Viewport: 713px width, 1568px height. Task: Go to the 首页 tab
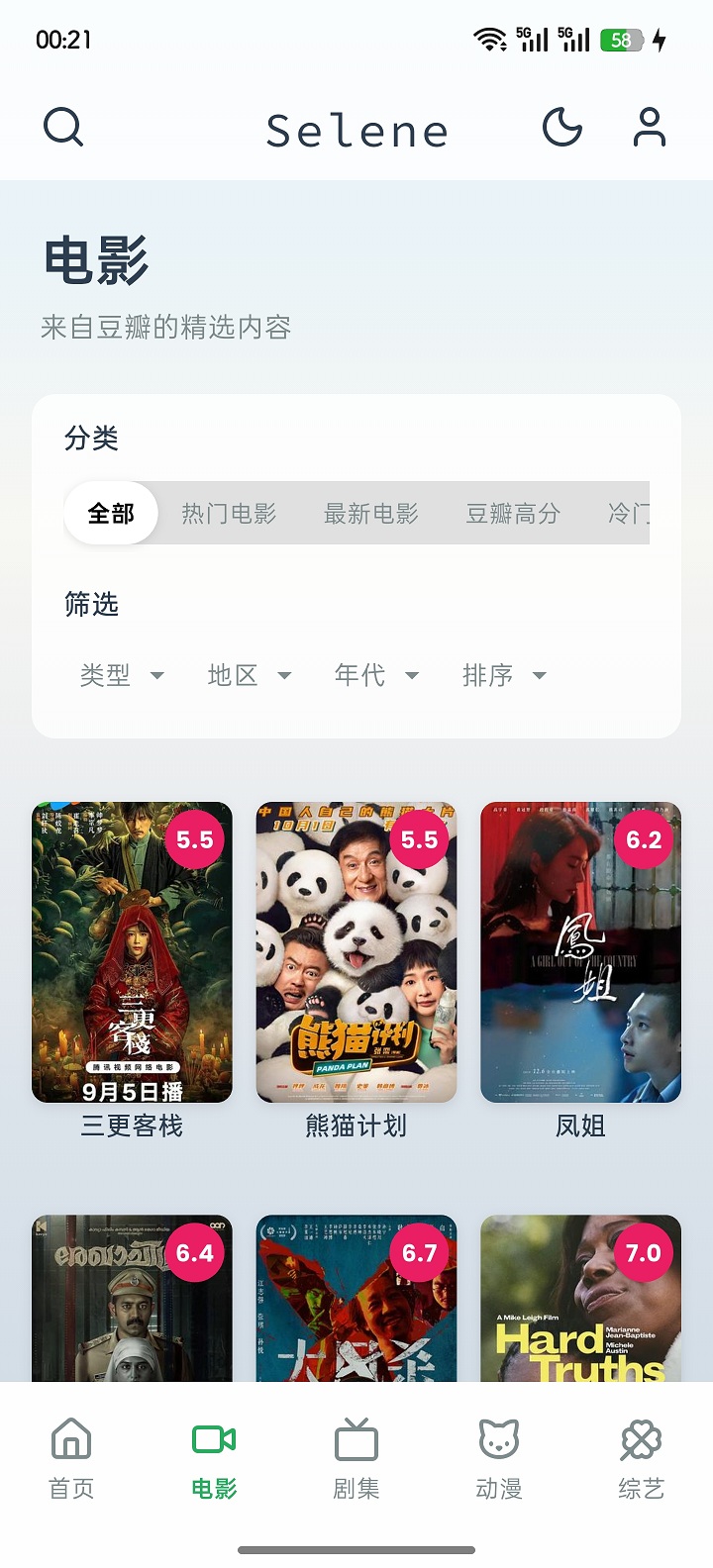[x=71, y=1457]
